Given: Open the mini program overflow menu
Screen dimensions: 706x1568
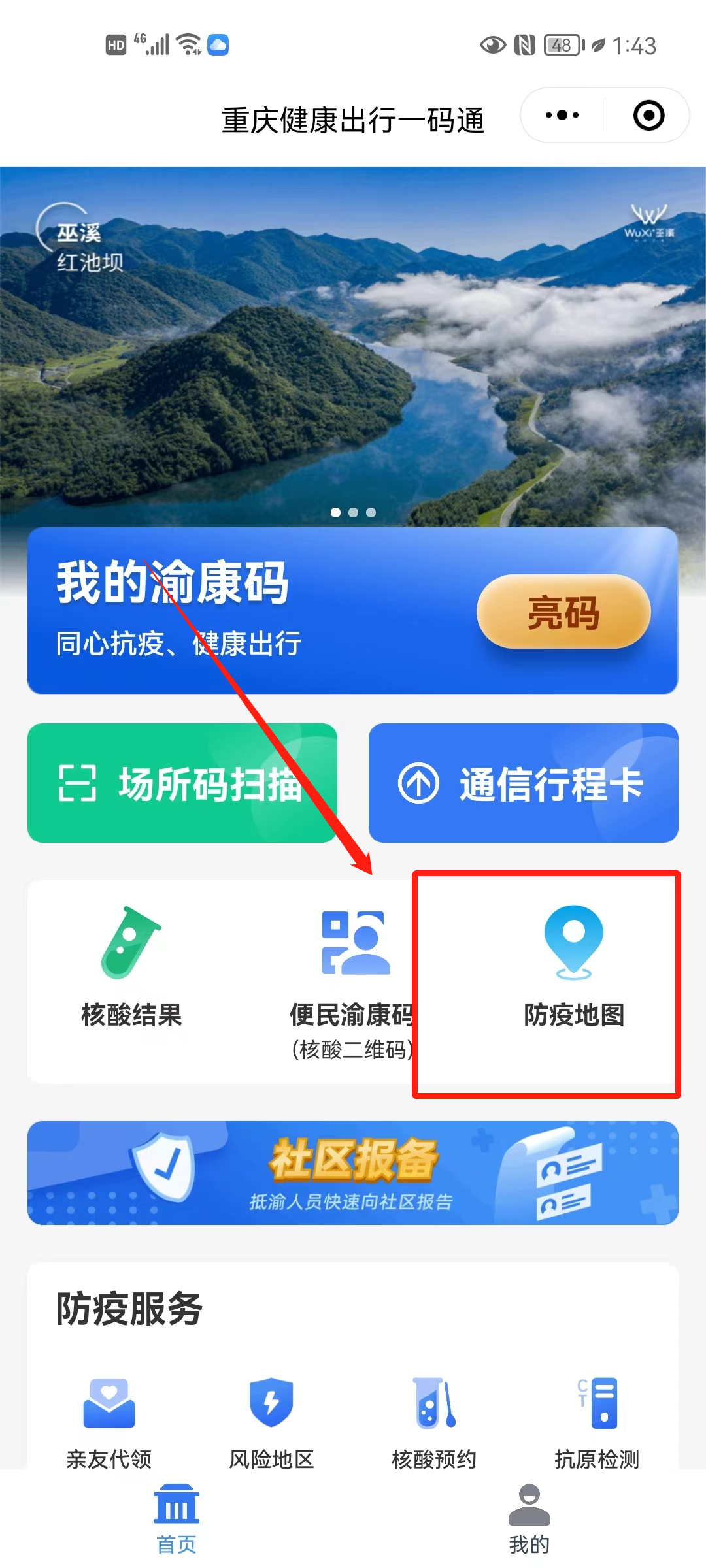Looking at the screenshot, I should point(562,116).
